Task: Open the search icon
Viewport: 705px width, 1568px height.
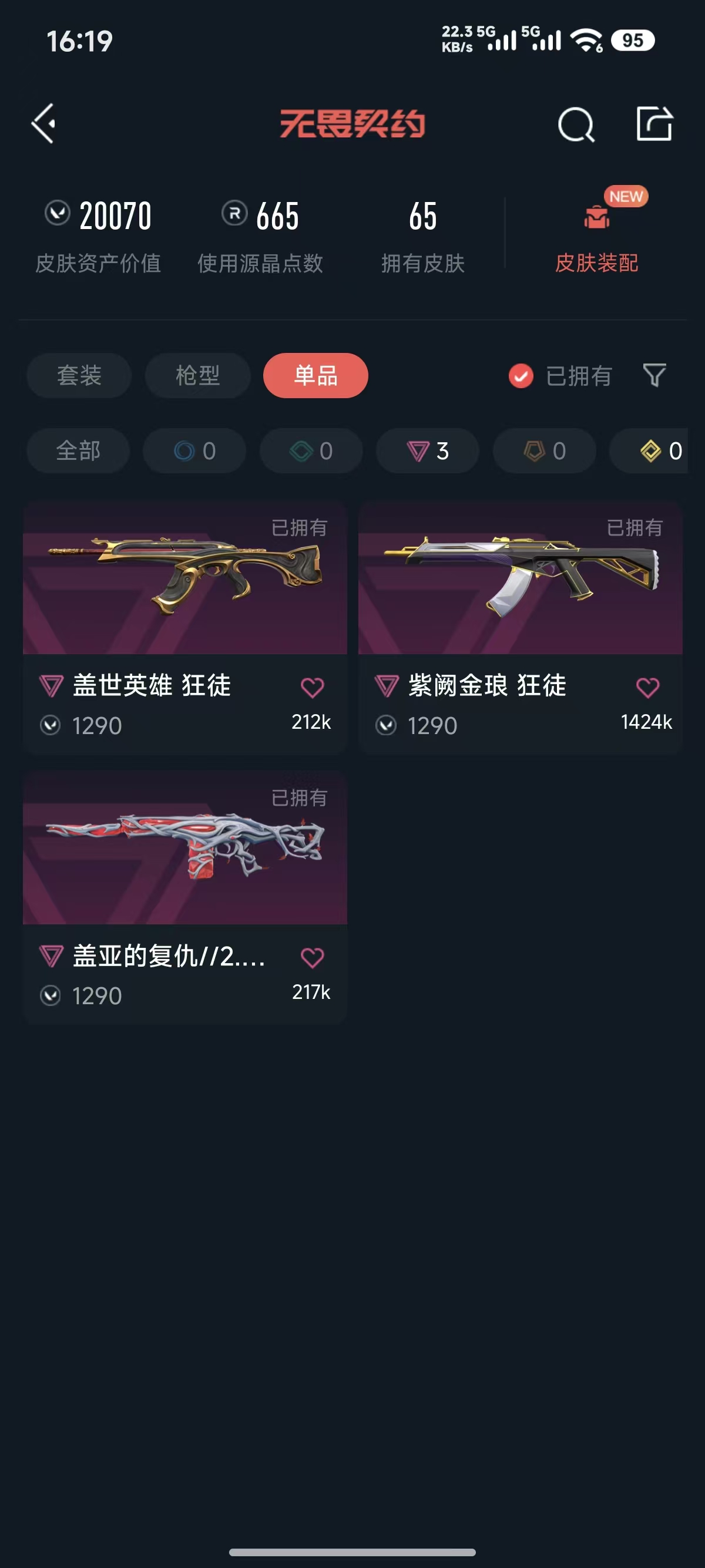Action: pos(576,125)
